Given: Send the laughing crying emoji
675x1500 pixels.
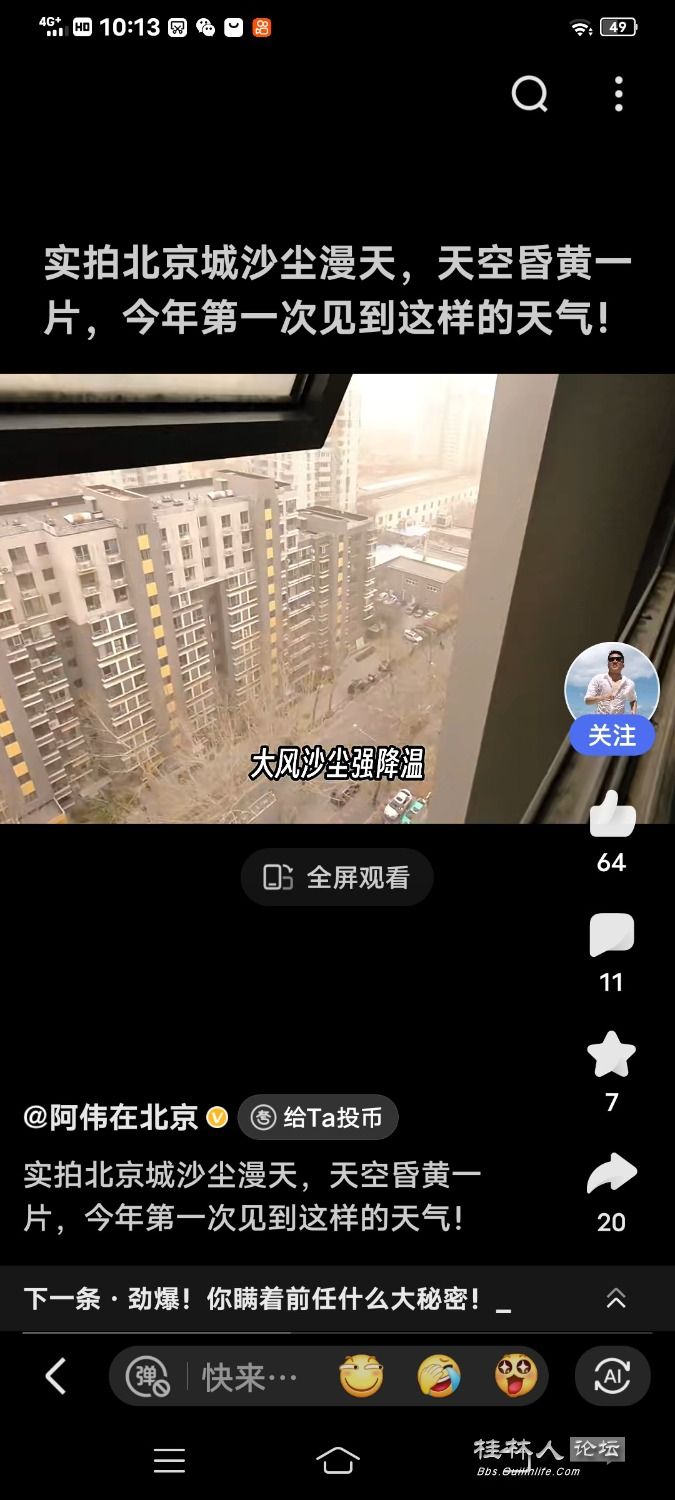Looking at the screenshot, I should pyautogui.click(x=439, y=1377).
